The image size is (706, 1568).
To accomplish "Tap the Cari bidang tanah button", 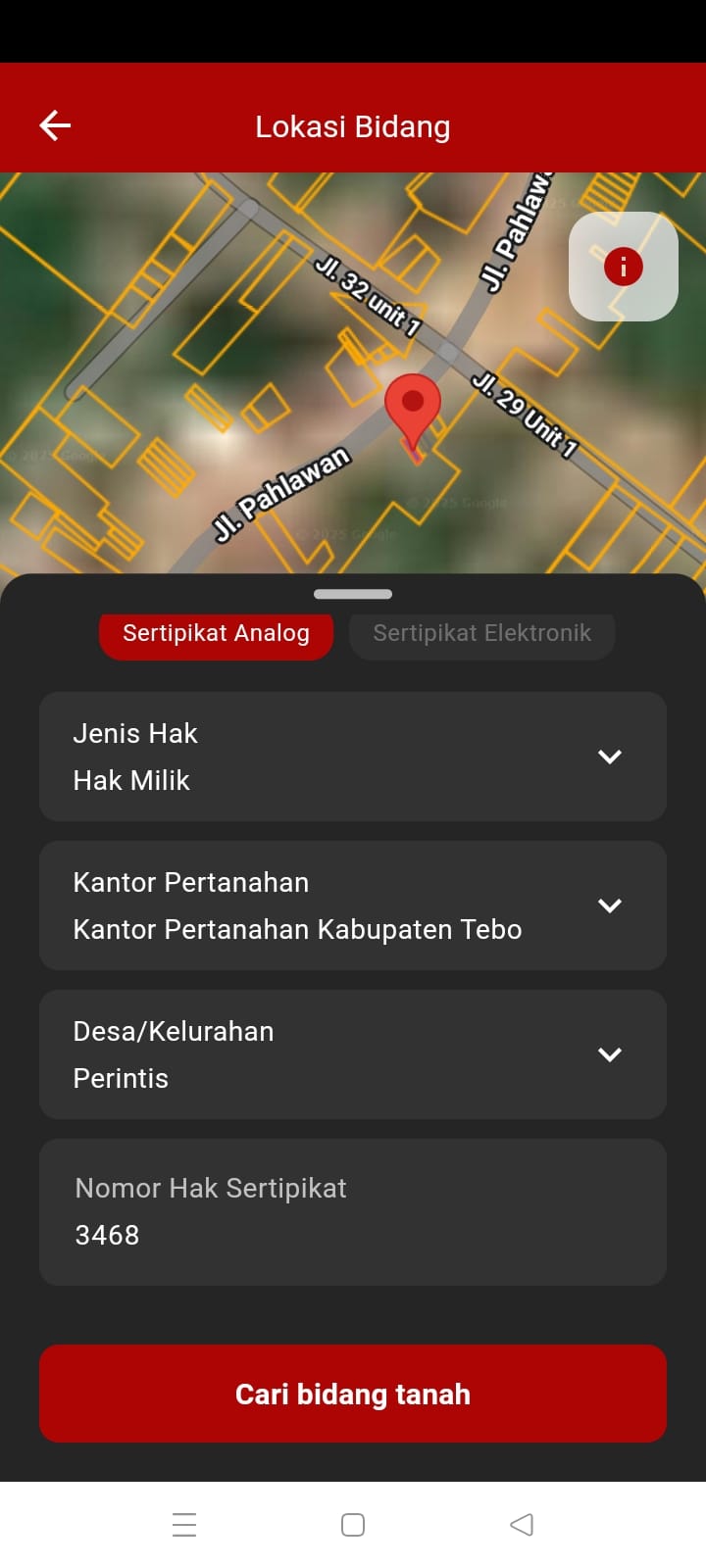I will click(353, 1394).
